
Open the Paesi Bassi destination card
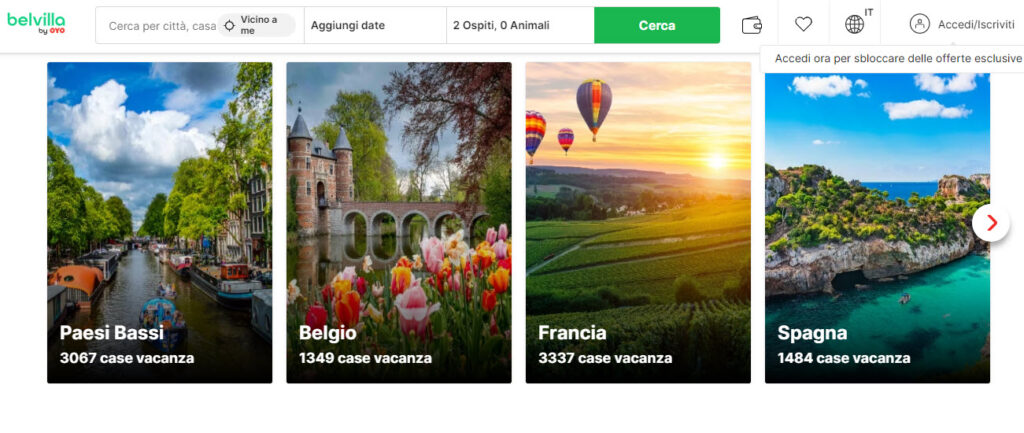[159, 222]
